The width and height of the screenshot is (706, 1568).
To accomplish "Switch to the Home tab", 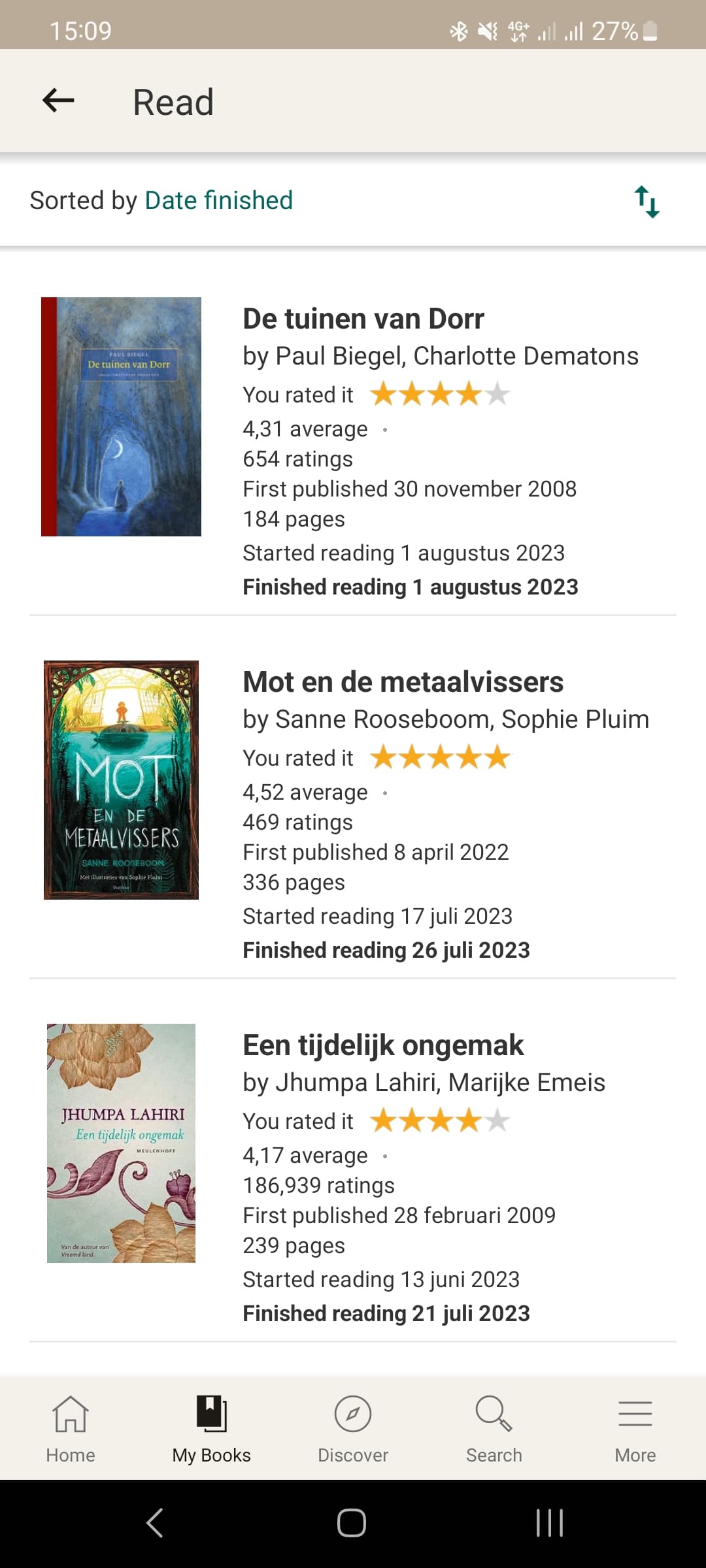I will 71,1429.
